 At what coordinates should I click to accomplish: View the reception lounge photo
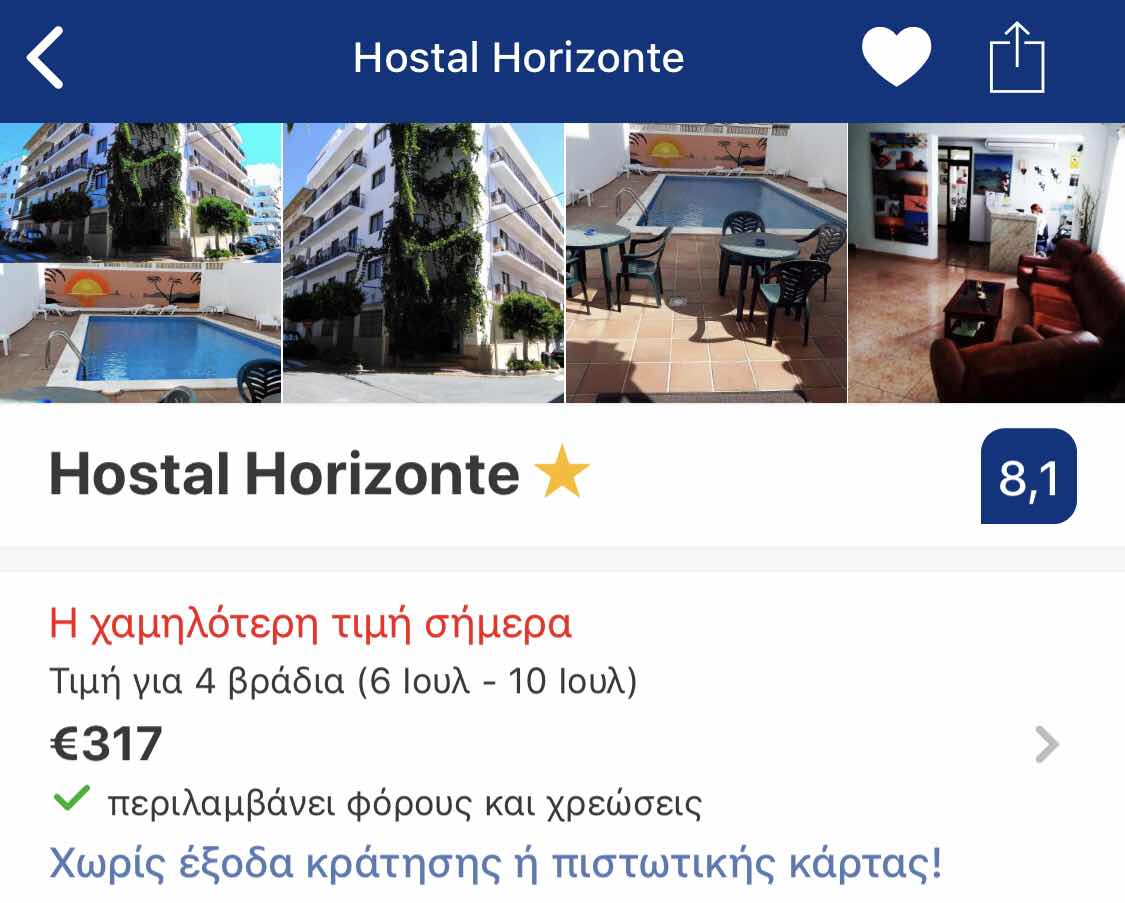pyautogui.click(x=986, y=263)
